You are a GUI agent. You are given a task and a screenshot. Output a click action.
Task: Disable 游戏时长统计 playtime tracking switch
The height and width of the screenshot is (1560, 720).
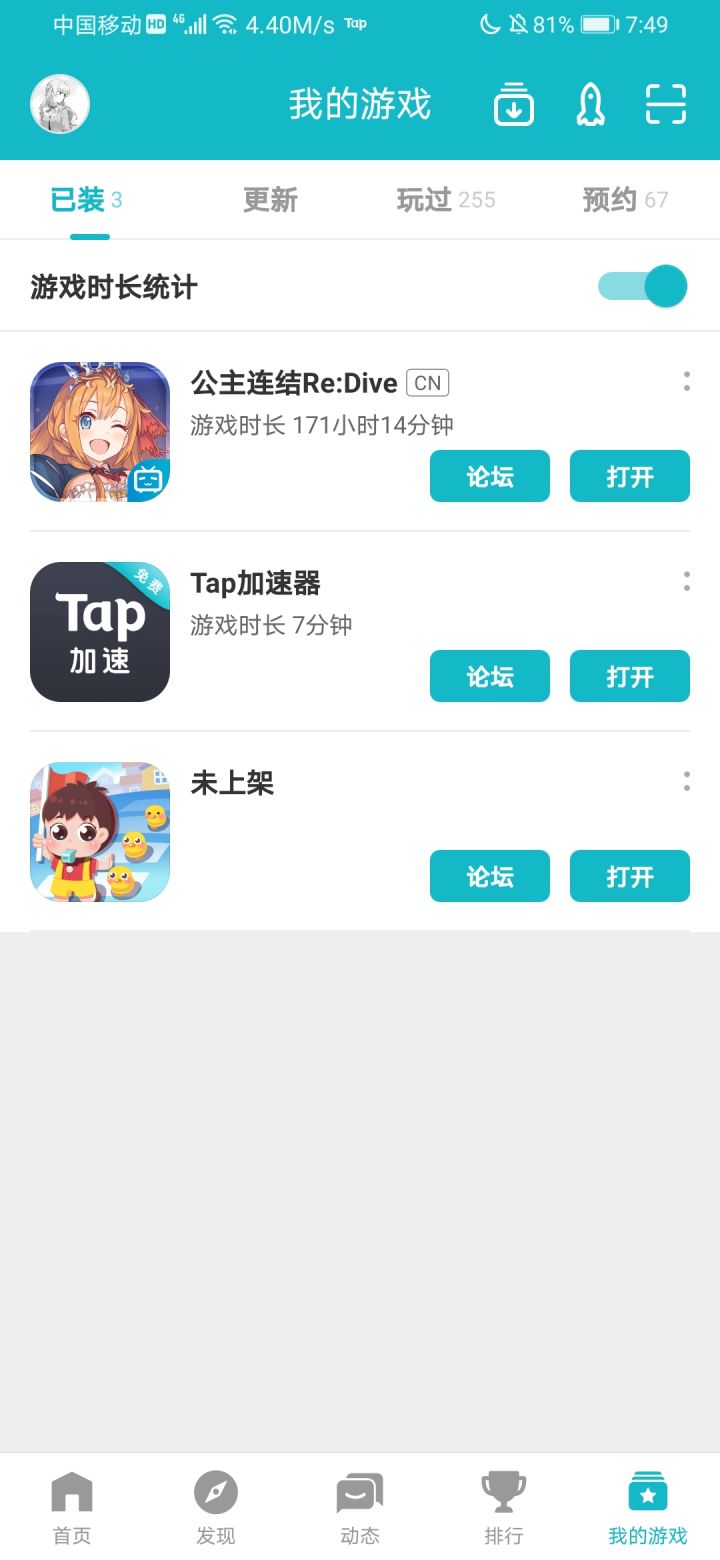[641, 285]
